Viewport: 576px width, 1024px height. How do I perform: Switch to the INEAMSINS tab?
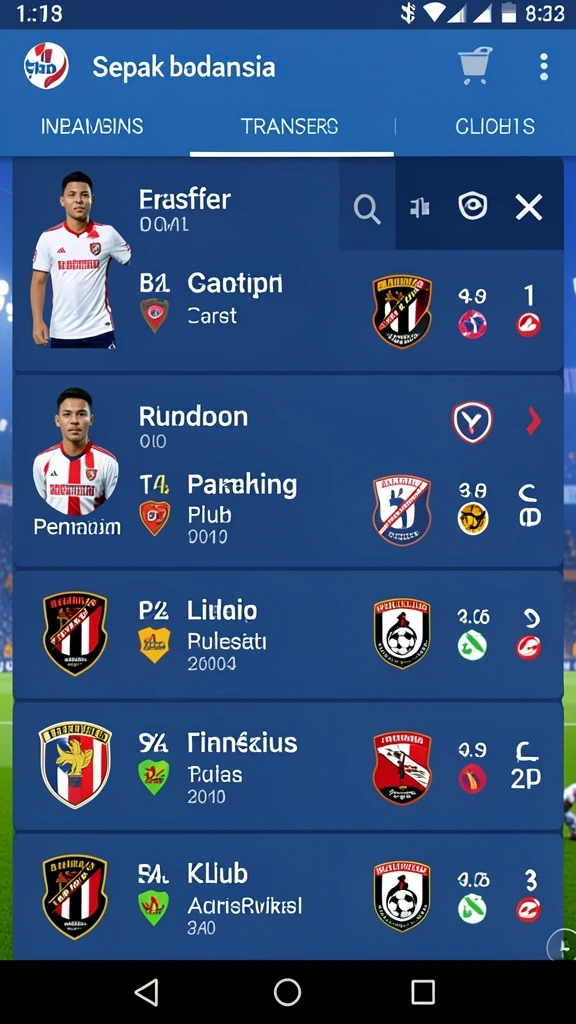point(92,126)
